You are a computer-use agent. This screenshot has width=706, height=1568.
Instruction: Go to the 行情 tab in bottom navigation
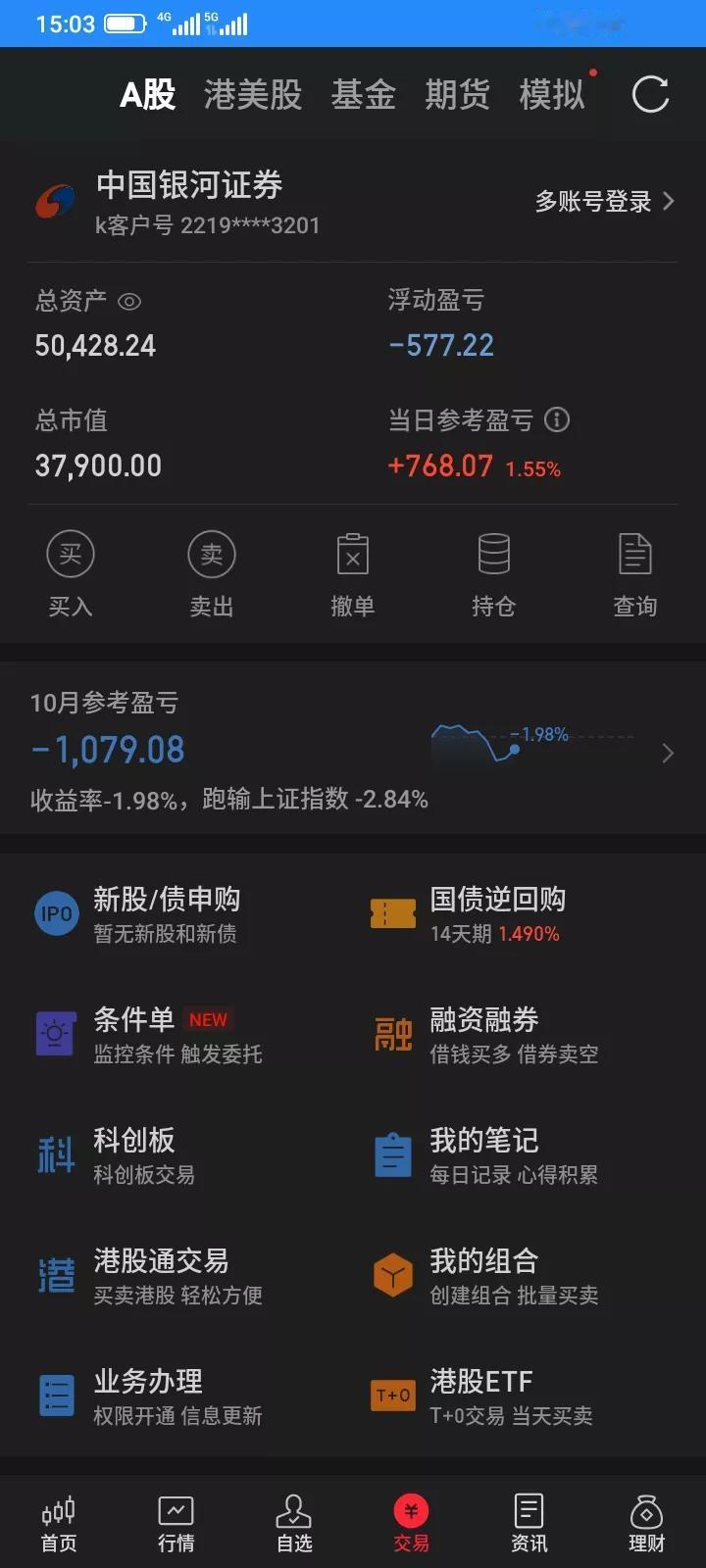pyautogui.click(x=176, y=1523)
